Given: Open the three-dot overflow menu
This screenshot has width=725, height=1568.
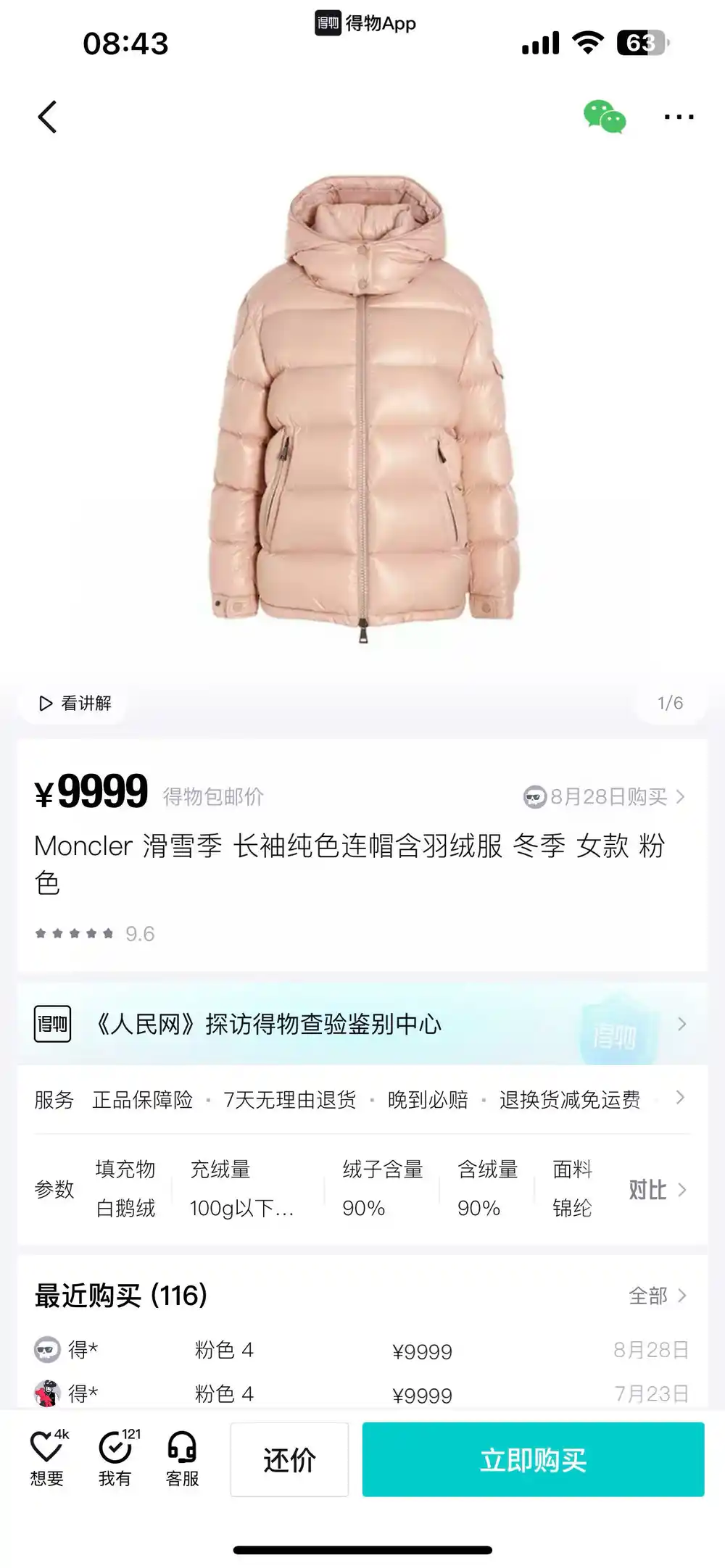Looking at the screenshot, I should (679, 117).
